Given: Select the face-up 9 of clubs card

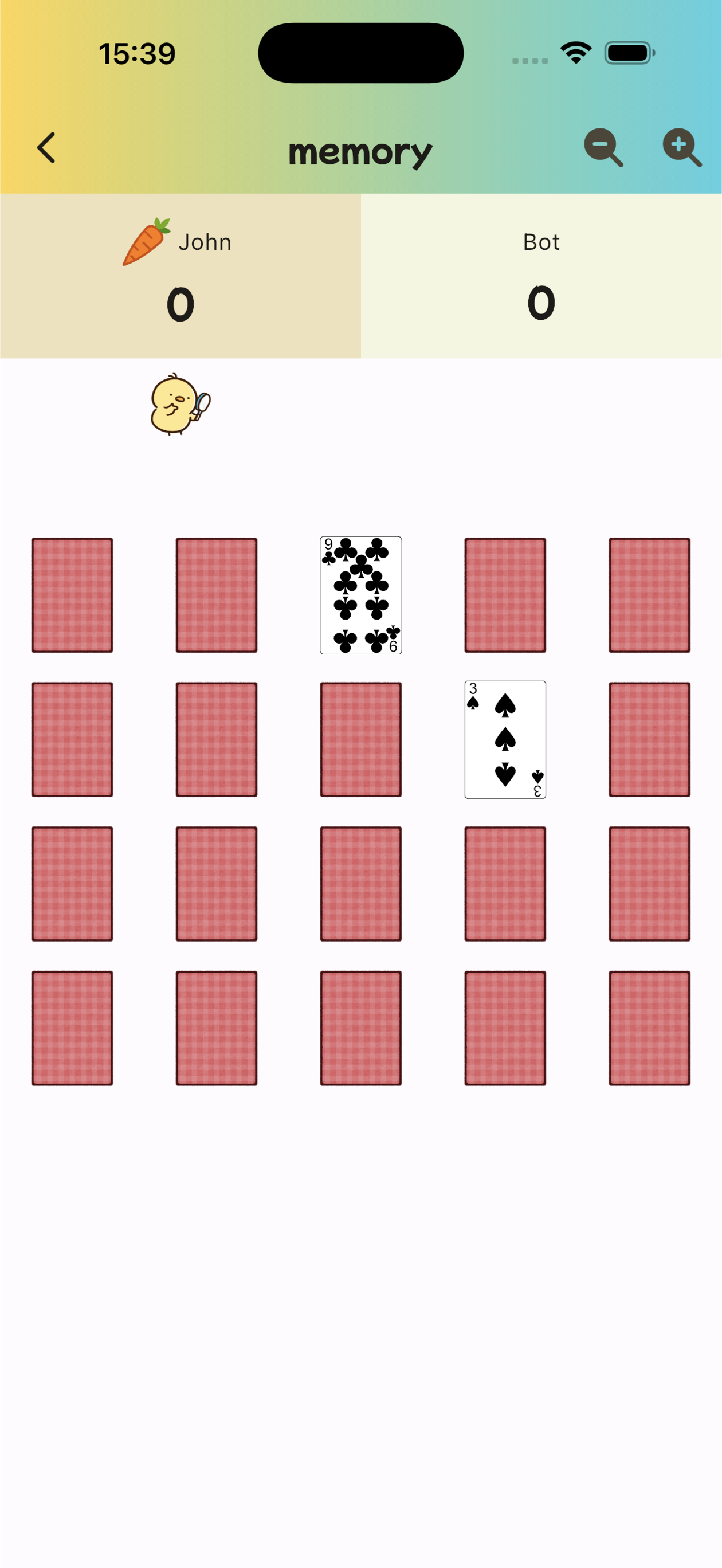Looking at the screenshot, I should (360, 595).
